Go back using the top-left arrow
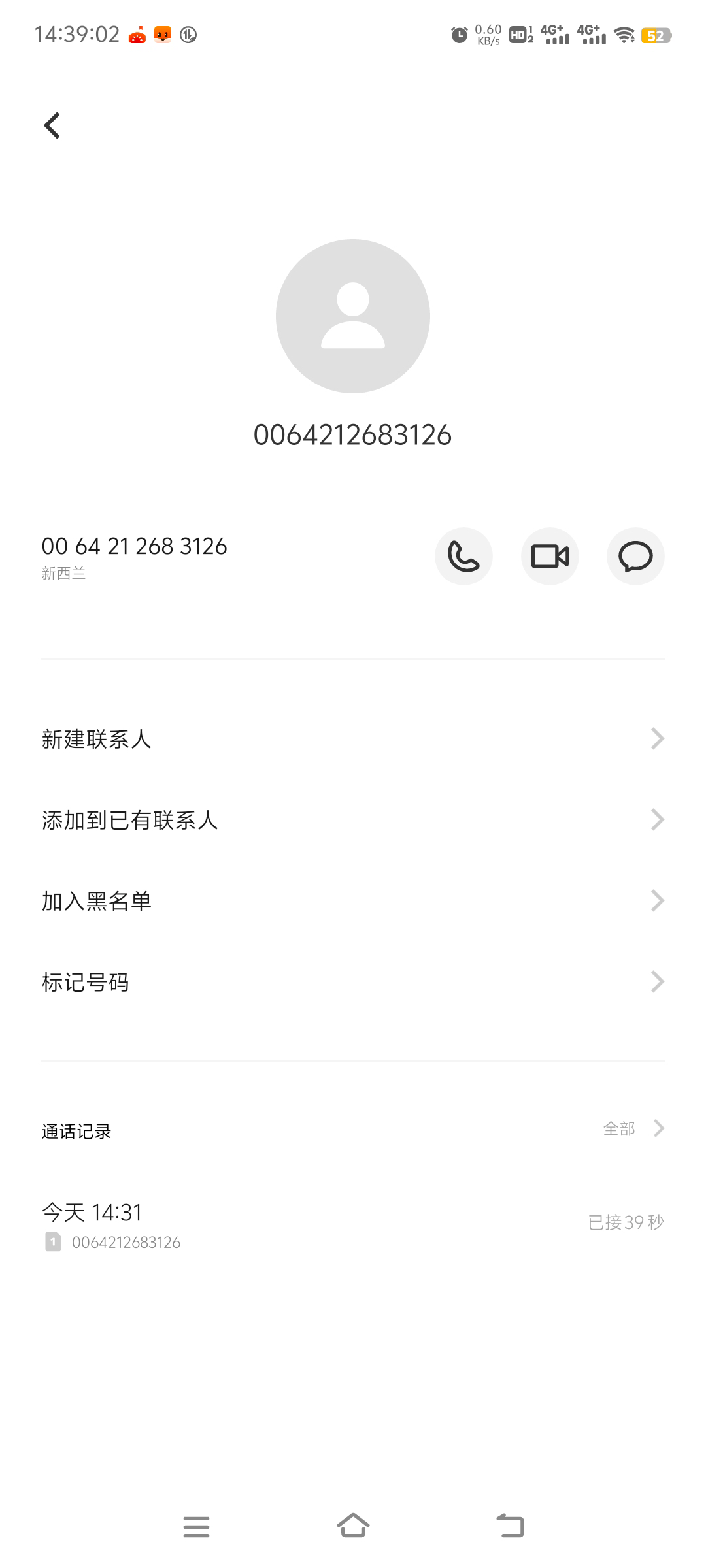Viewport: 706px width, 1568px height. 52,125
